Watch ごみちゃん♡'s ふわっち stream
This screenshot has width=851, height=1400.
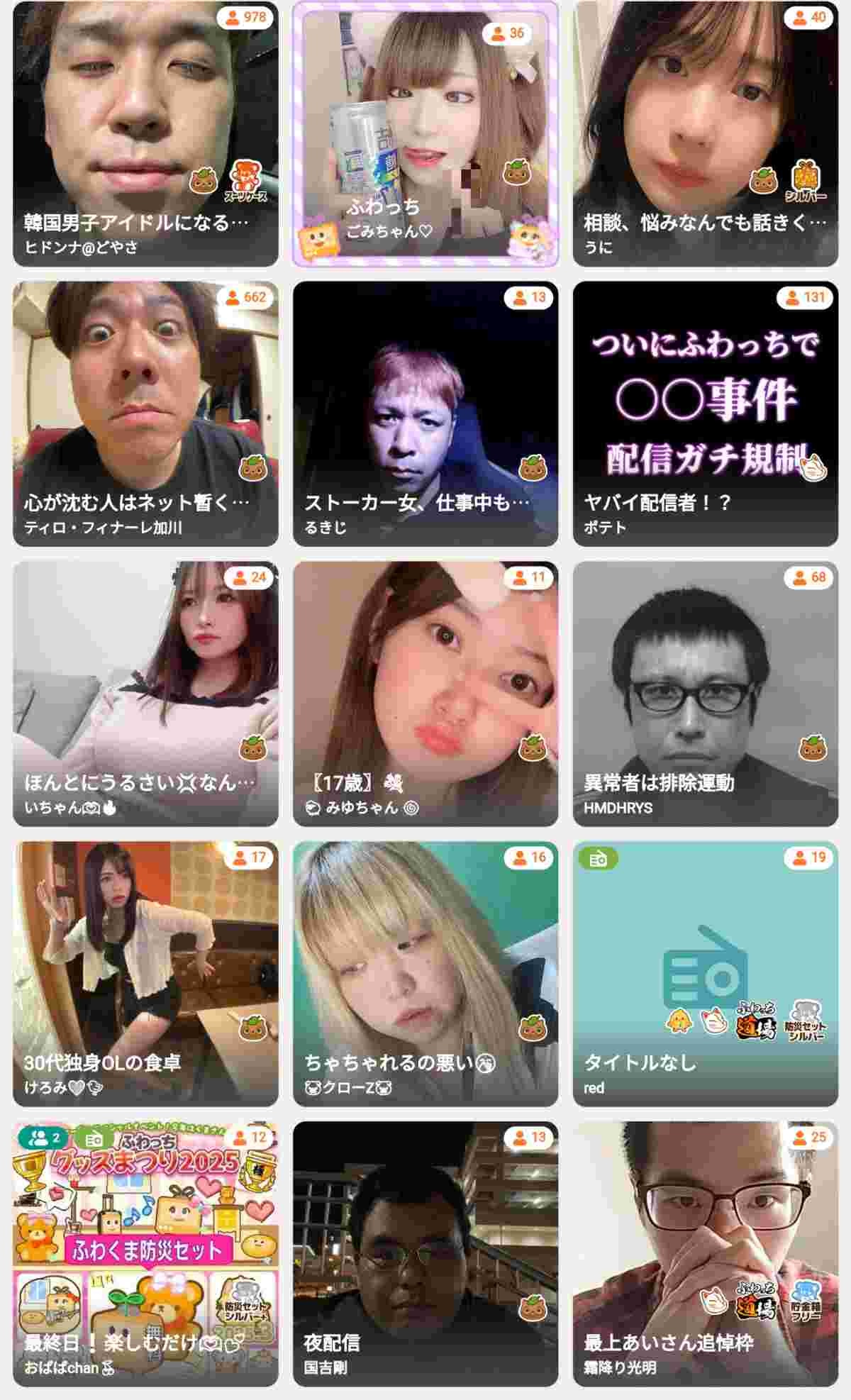425,133
